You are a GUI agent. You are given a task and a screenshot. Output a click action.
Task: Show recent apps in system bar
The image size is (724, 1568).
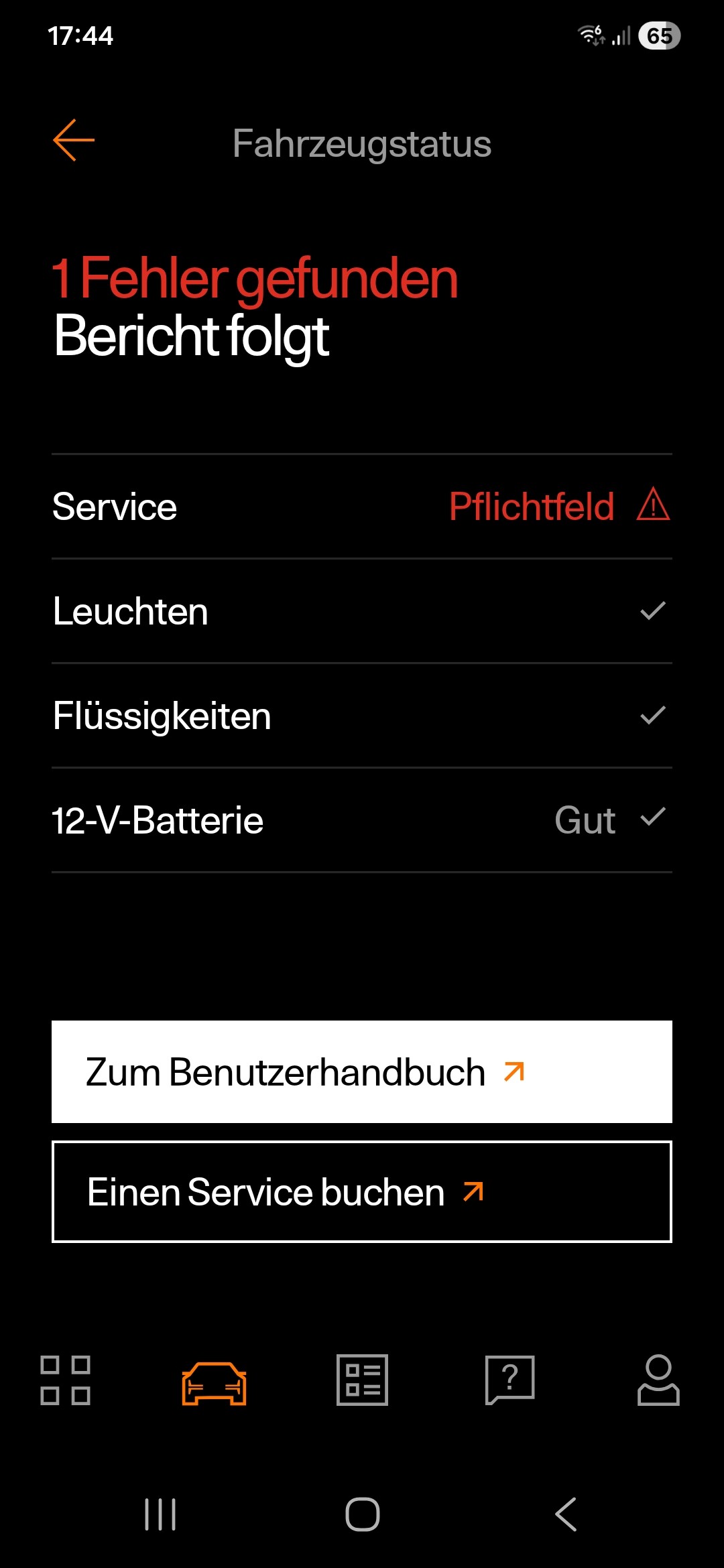coord(160,1514)
